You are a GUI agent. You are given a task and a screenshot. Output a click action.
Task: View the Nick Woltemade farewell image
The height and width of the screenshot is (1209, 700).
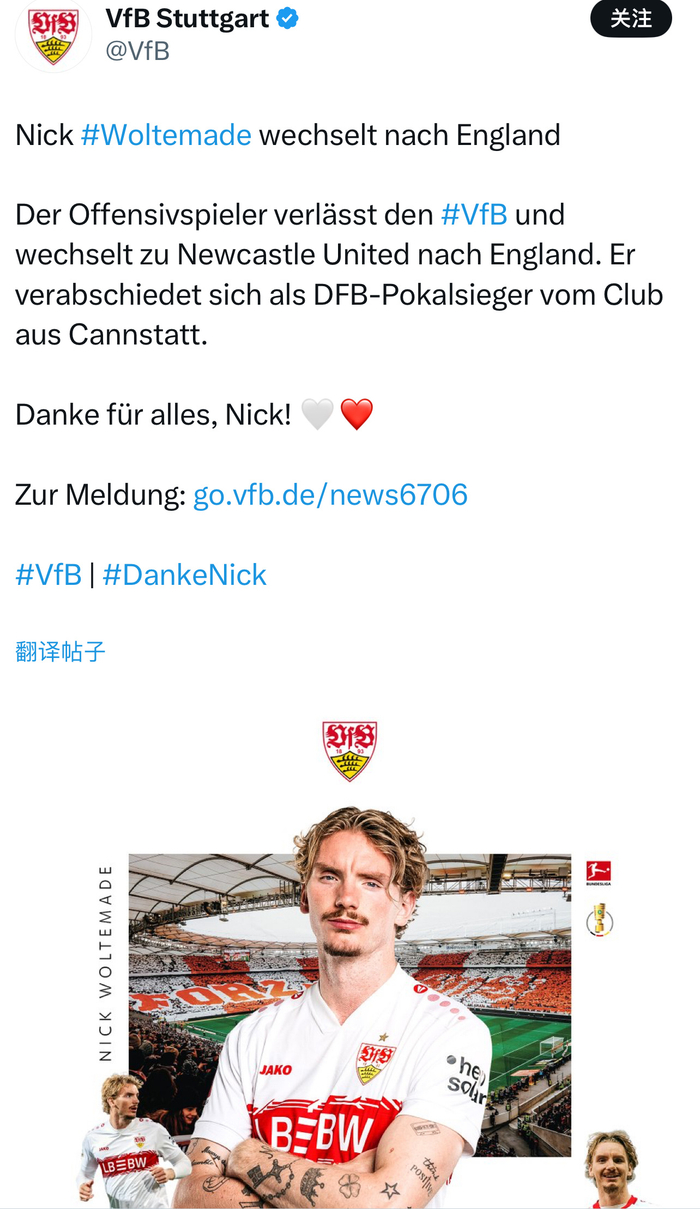coord(350,960)
